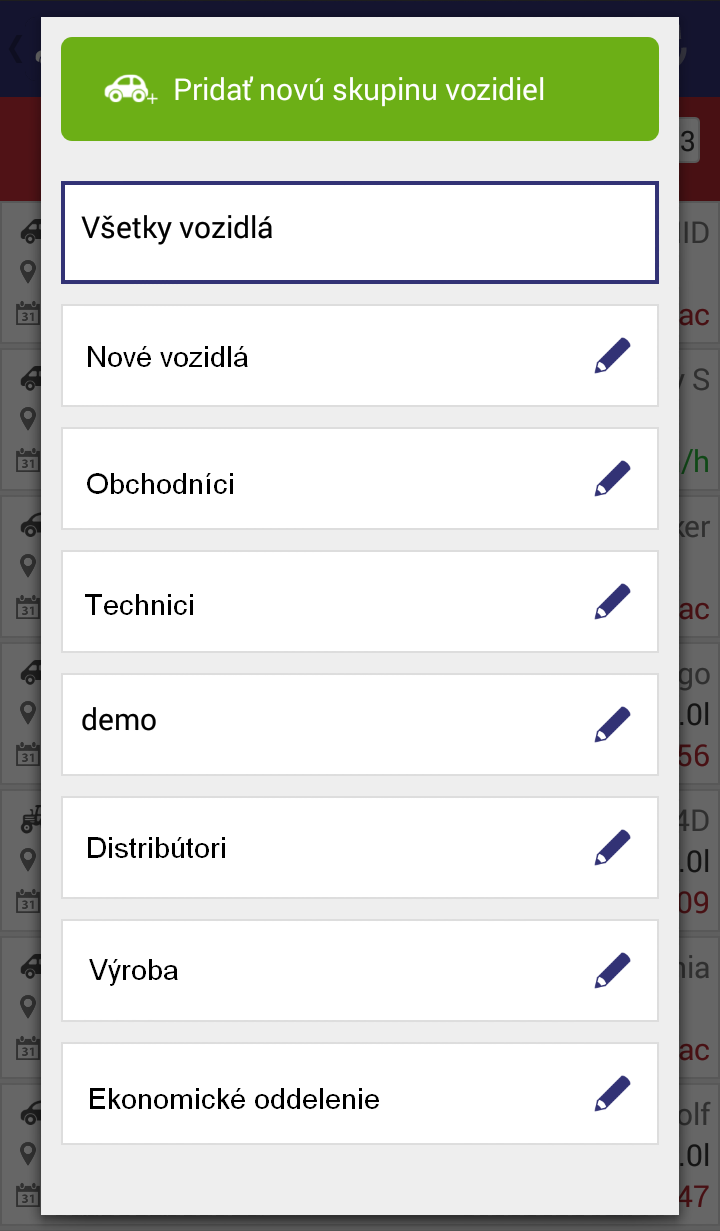Edit the demo group
Screen dimensions: 720x1231
612,724
